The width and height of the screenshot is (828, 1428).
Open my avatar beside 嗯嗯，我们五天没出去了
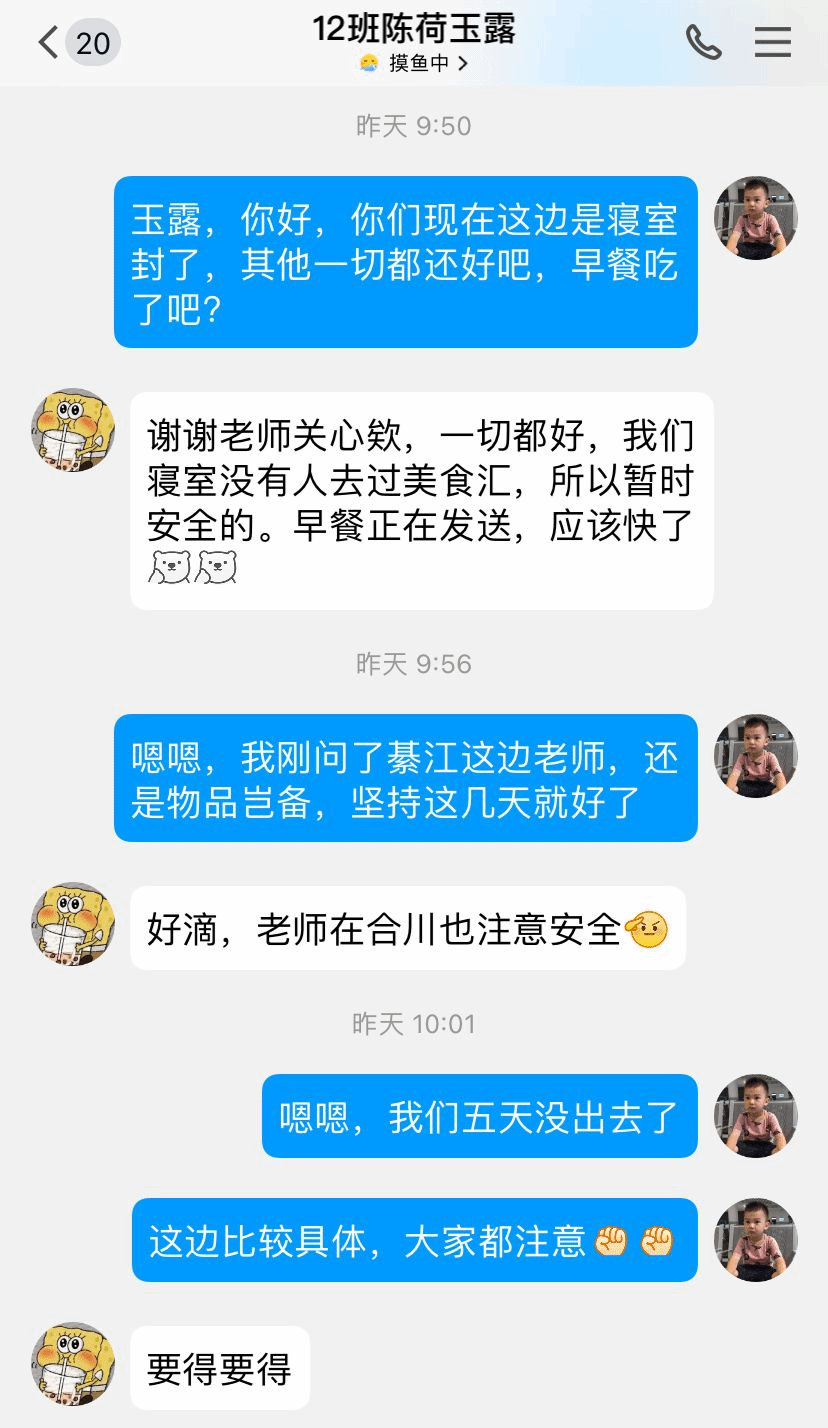click(x=755, y=1116)
